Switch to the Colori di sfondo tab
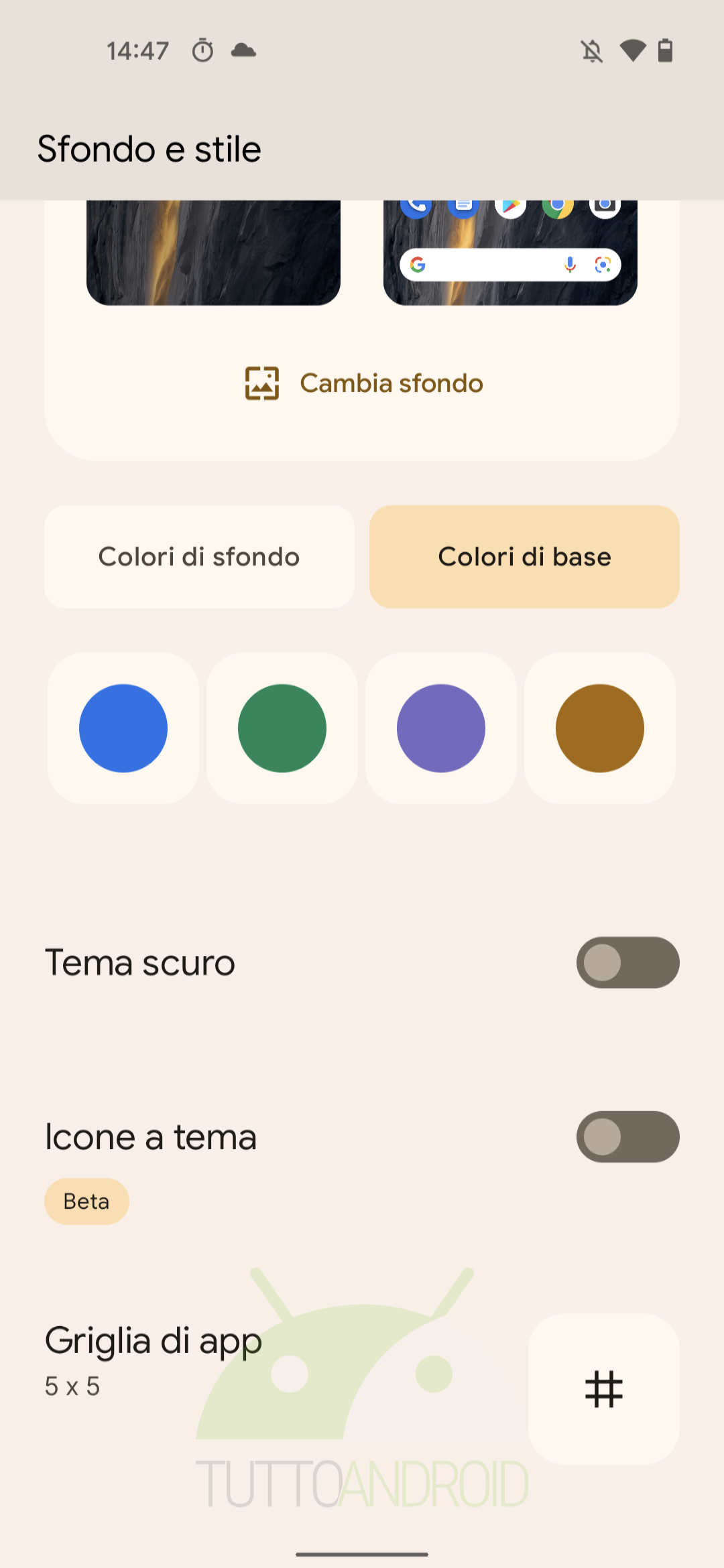Viewport: 724px width, 1568px height. pyautogui.click(x=199, y=557)
